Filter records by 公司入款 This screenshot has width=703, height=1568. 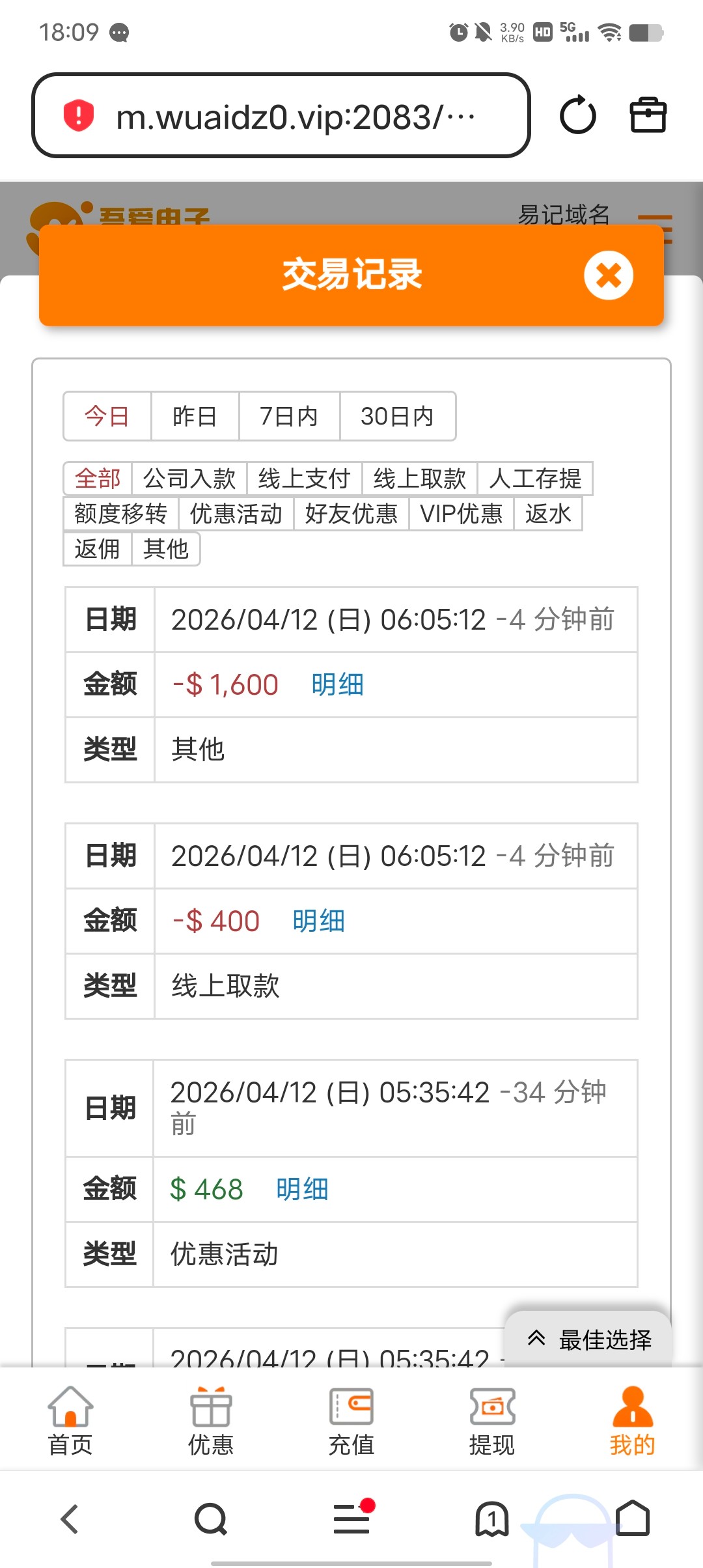tap(189, 479)
